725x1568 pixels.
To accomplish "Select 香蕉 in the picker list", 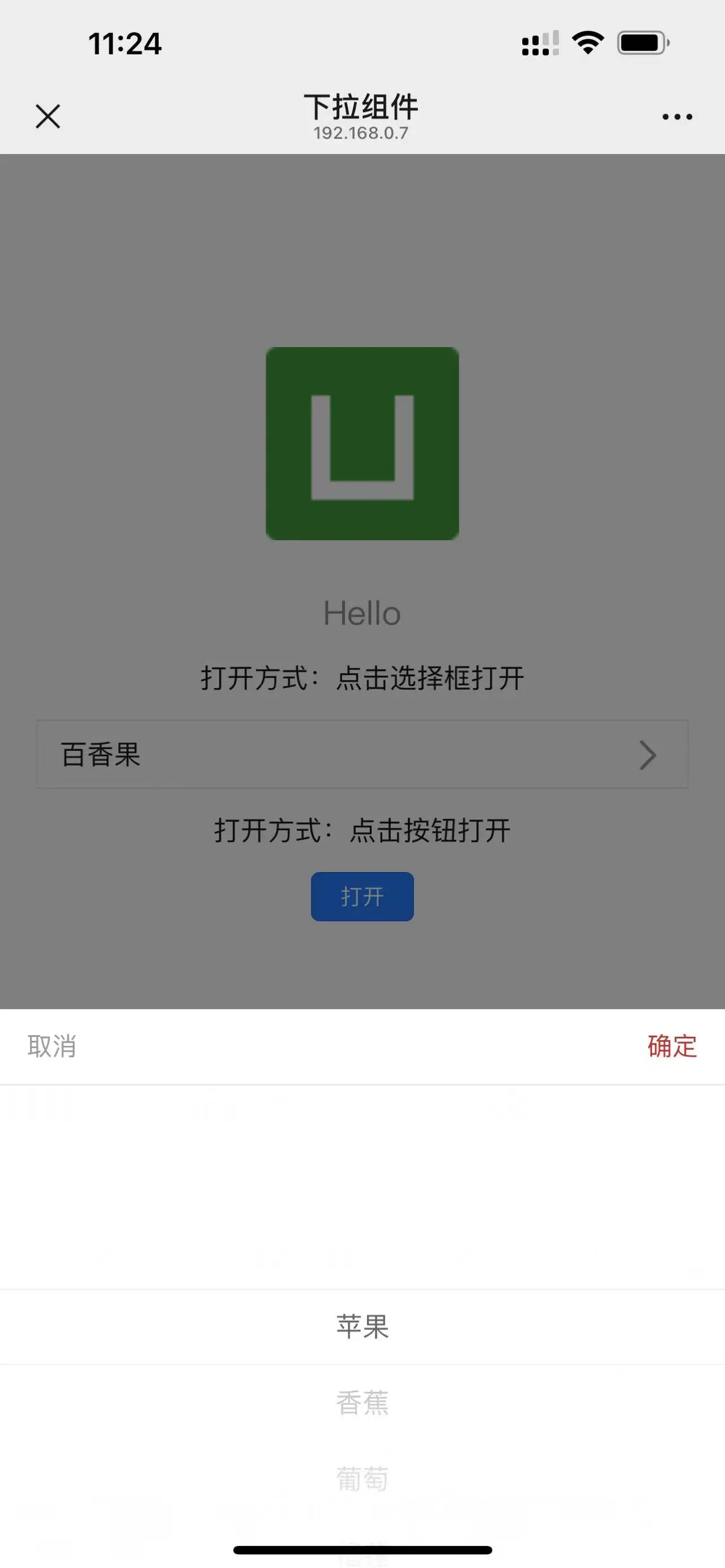I will [x=362, y=1403].
